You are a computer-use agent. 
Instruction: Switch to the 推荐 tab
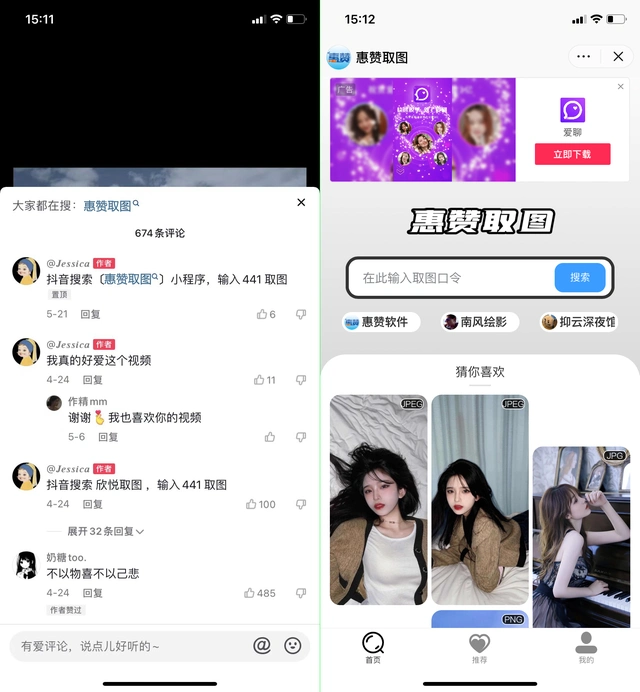click(x=479, y=648)
